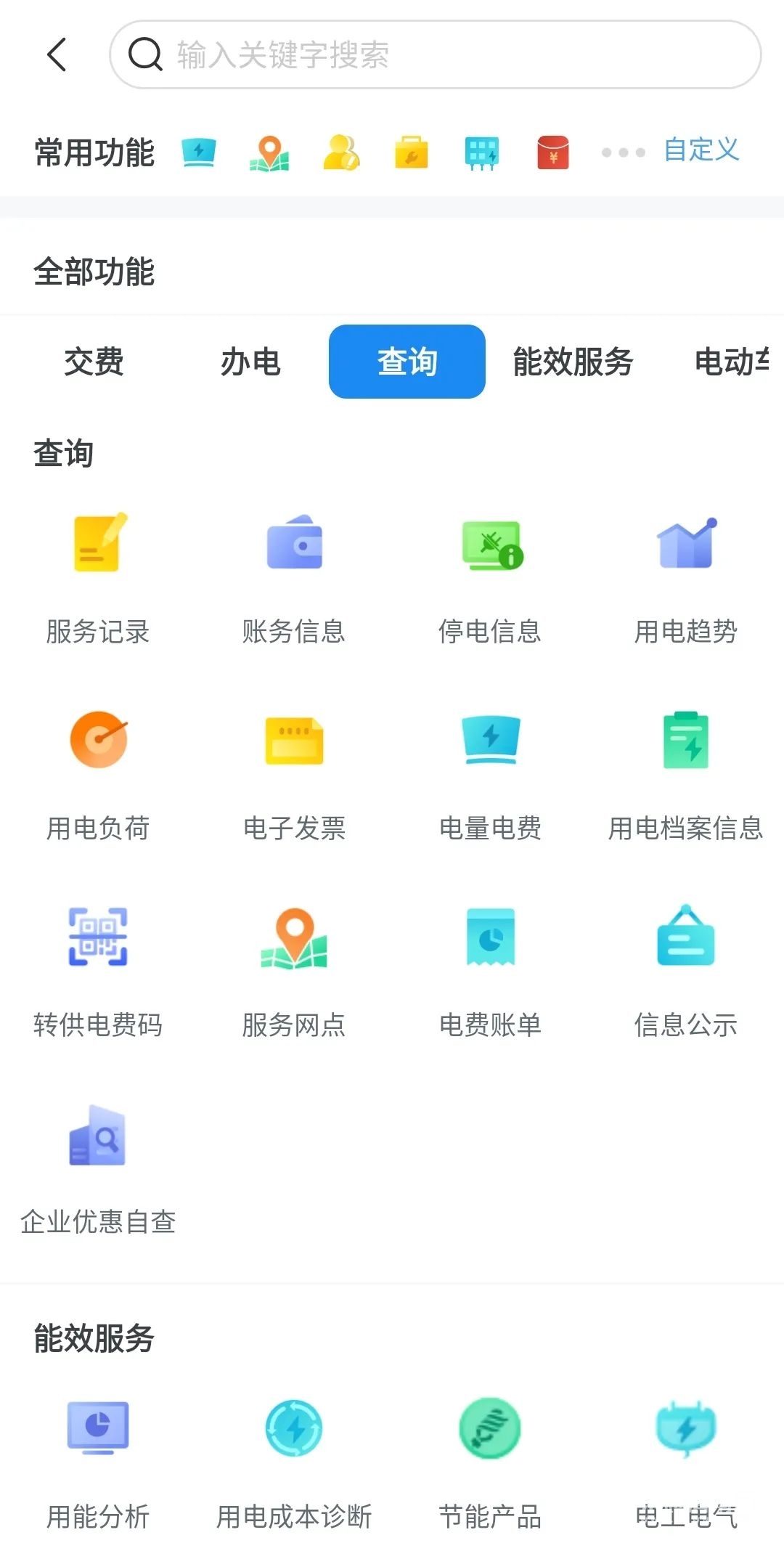Screen dimensions: 784x1543
Task: Check 用电负荷
Action: (98, 770)
